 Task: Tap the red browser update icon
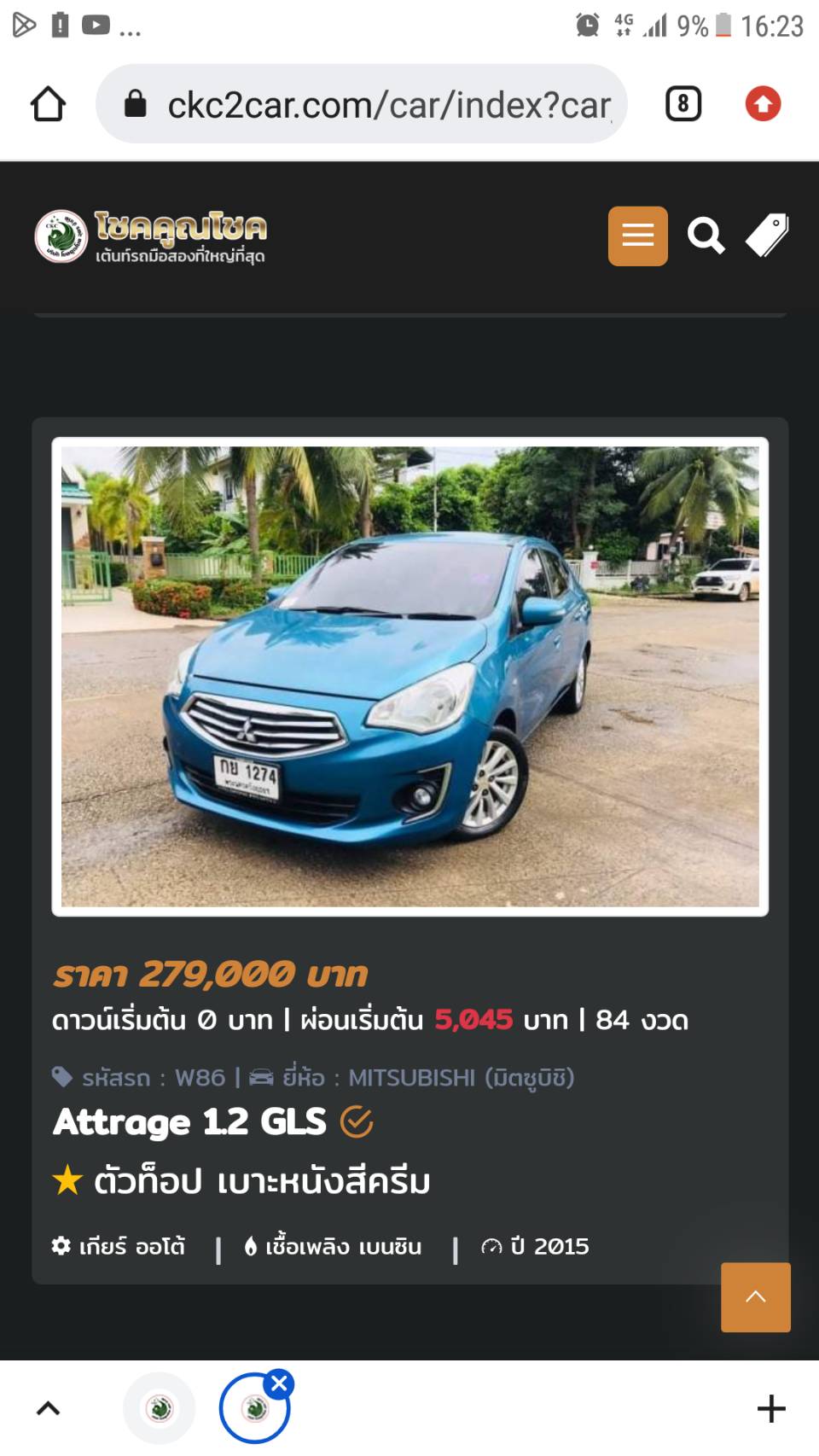tap(763, 104)
